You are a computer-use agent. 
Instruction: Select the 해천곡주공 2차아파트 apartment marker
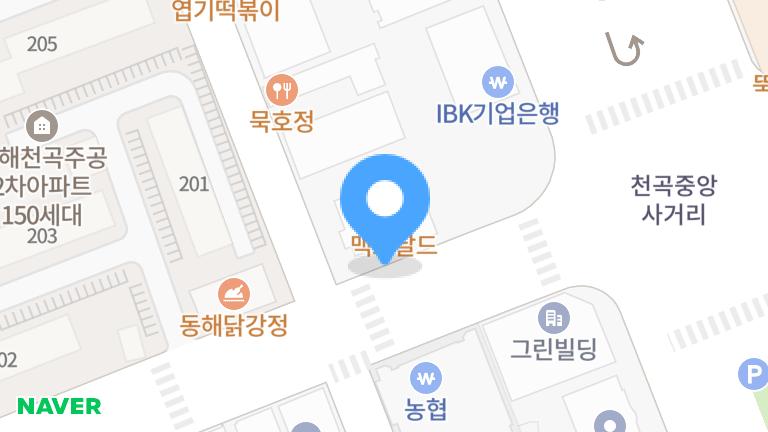42,126
